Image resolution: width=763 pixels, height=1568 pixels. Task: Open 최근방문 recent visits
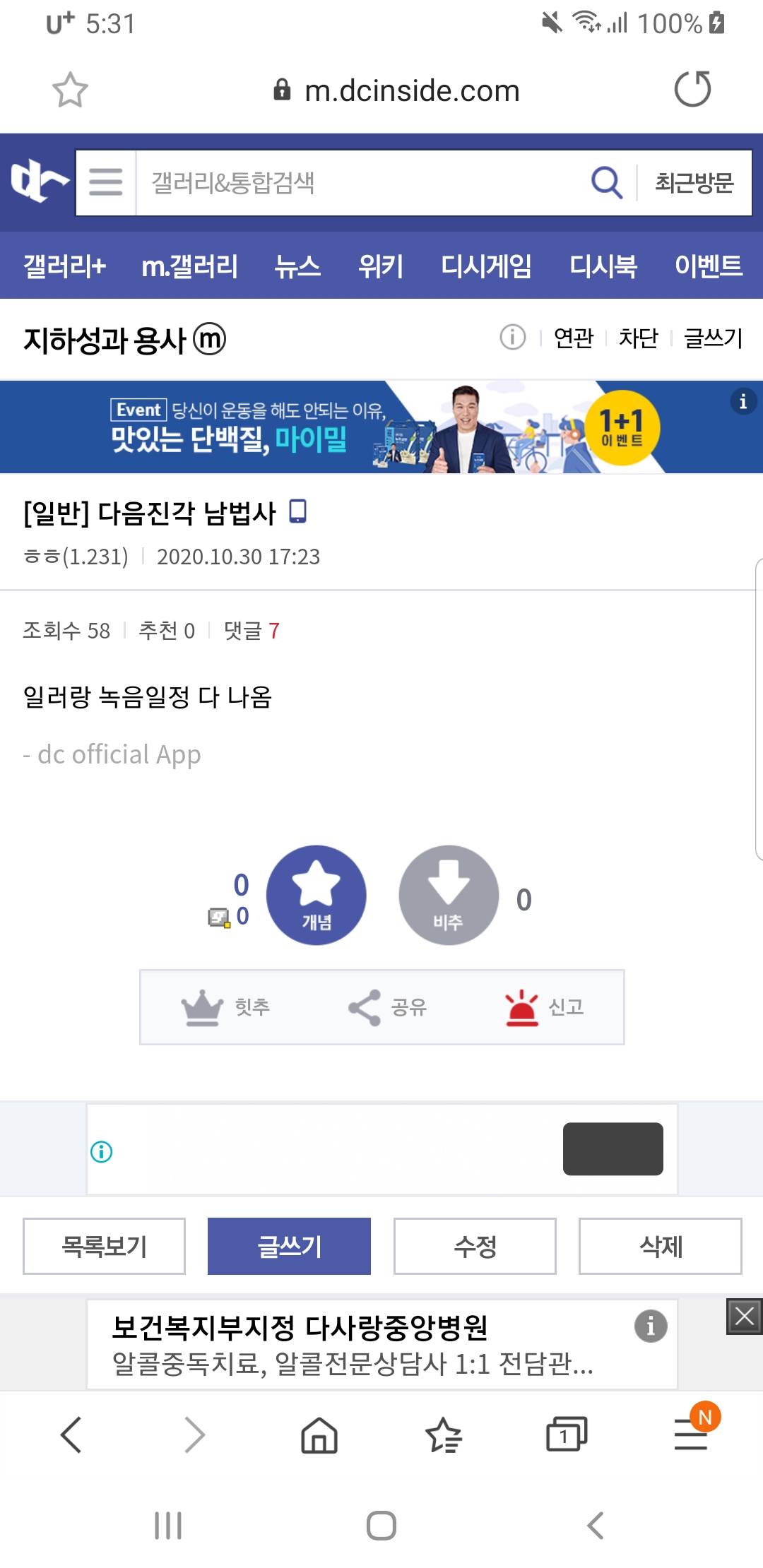click(694, 182)
